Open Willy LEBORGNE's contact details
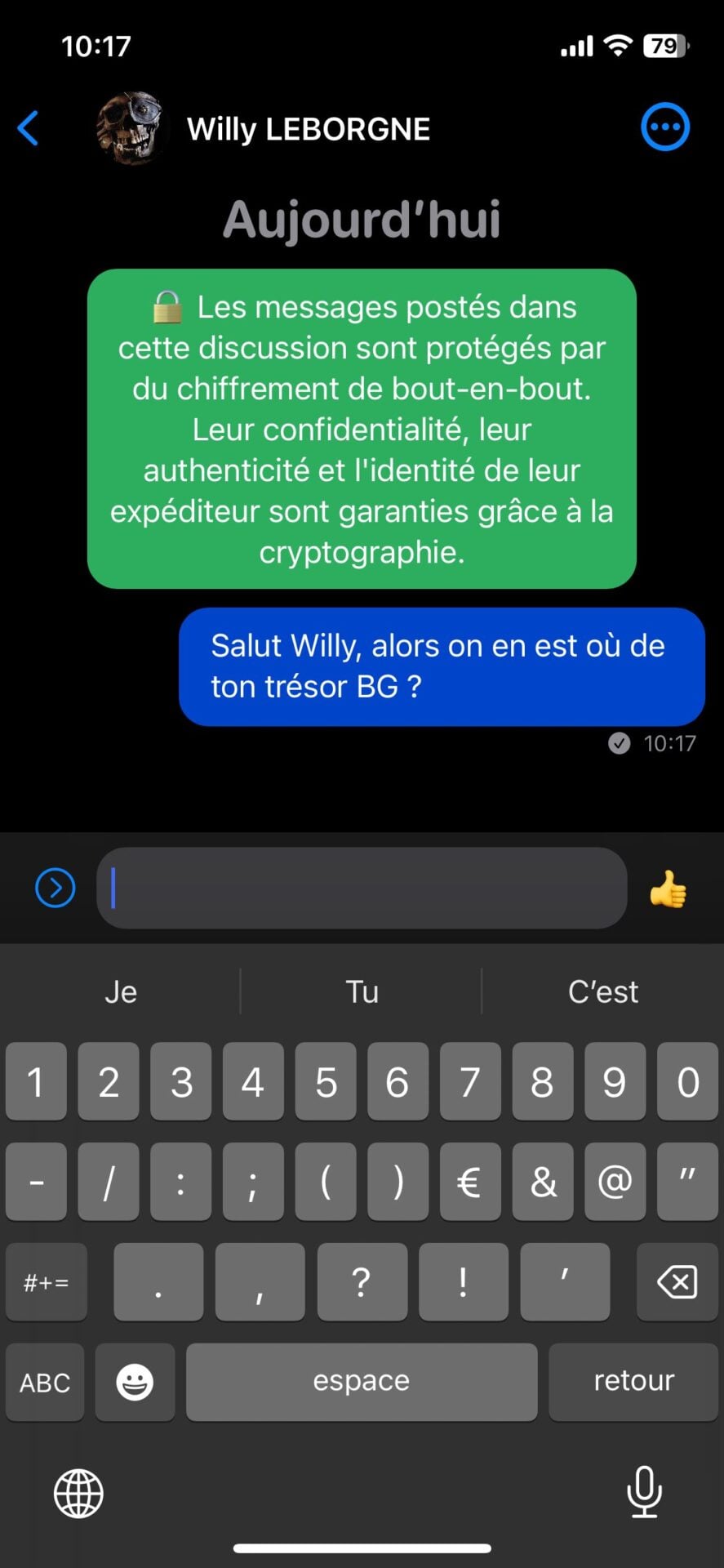This screenshot has width=724, height=1568. point(308,129)
